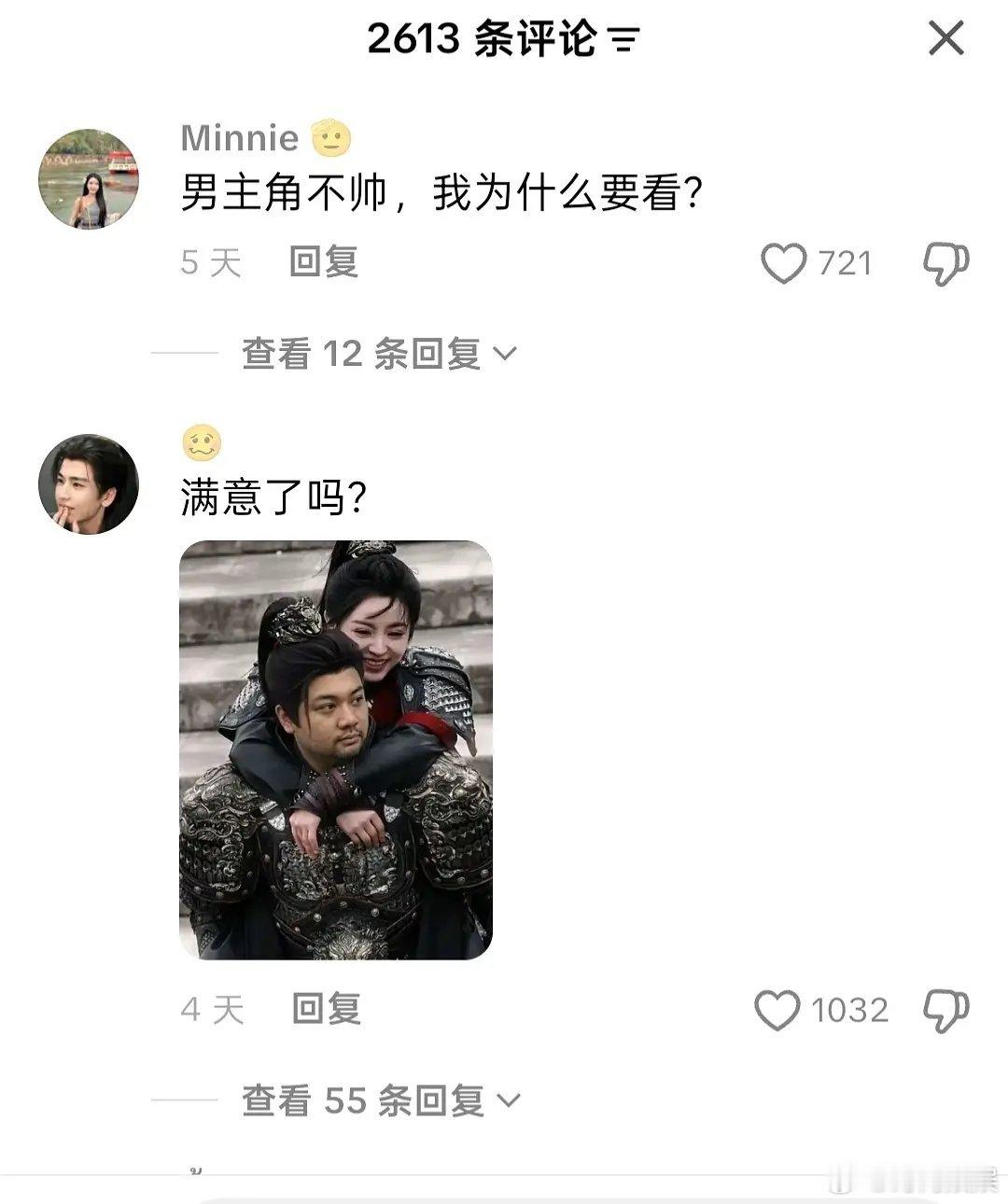Click the baby emoji next to Minnie's name
The image size is (1008, 1204).
coord(329,138)
